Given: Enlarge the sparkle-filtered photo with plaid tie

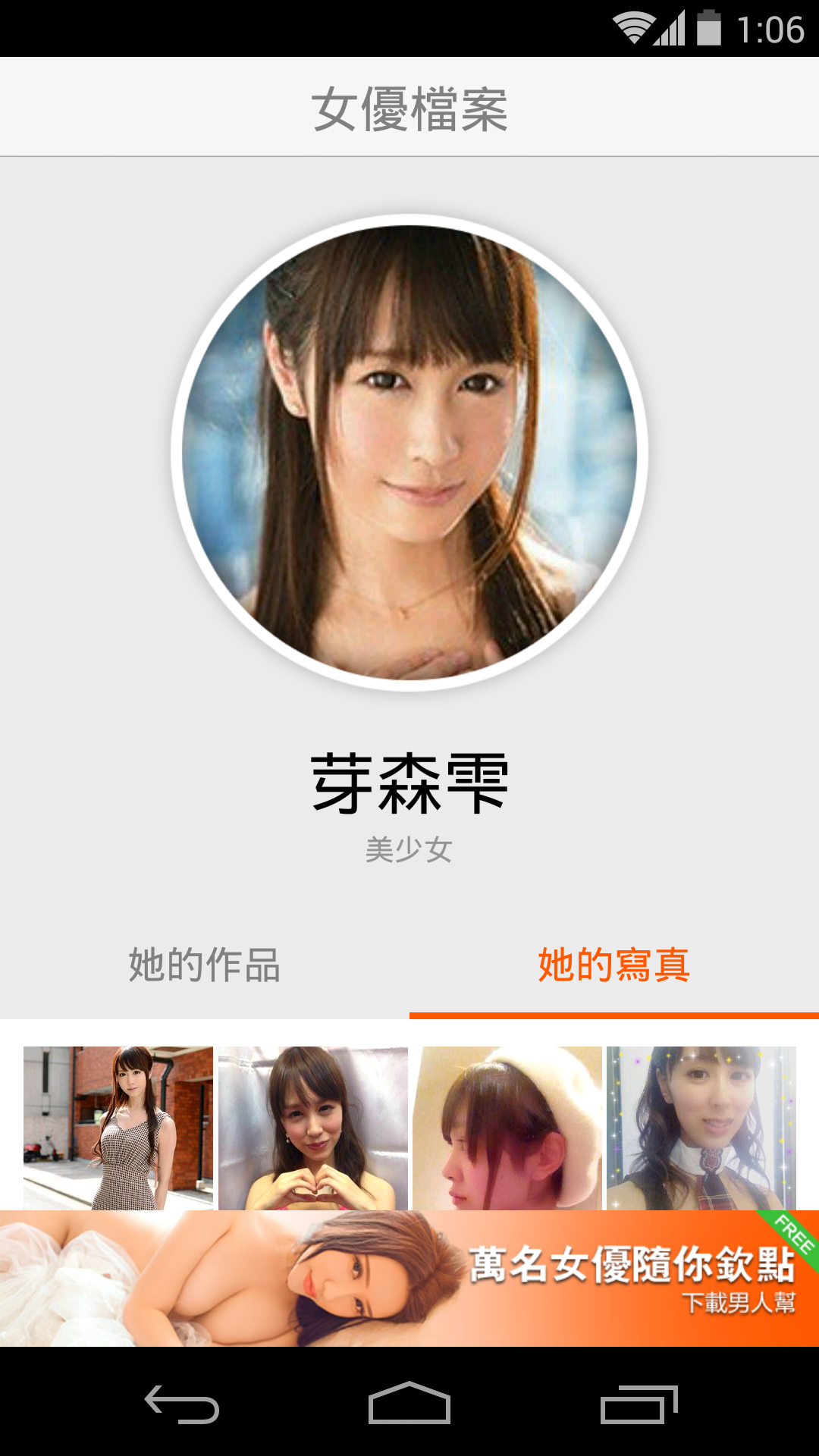Looking at the screenshot, I should coord(701,1128).
